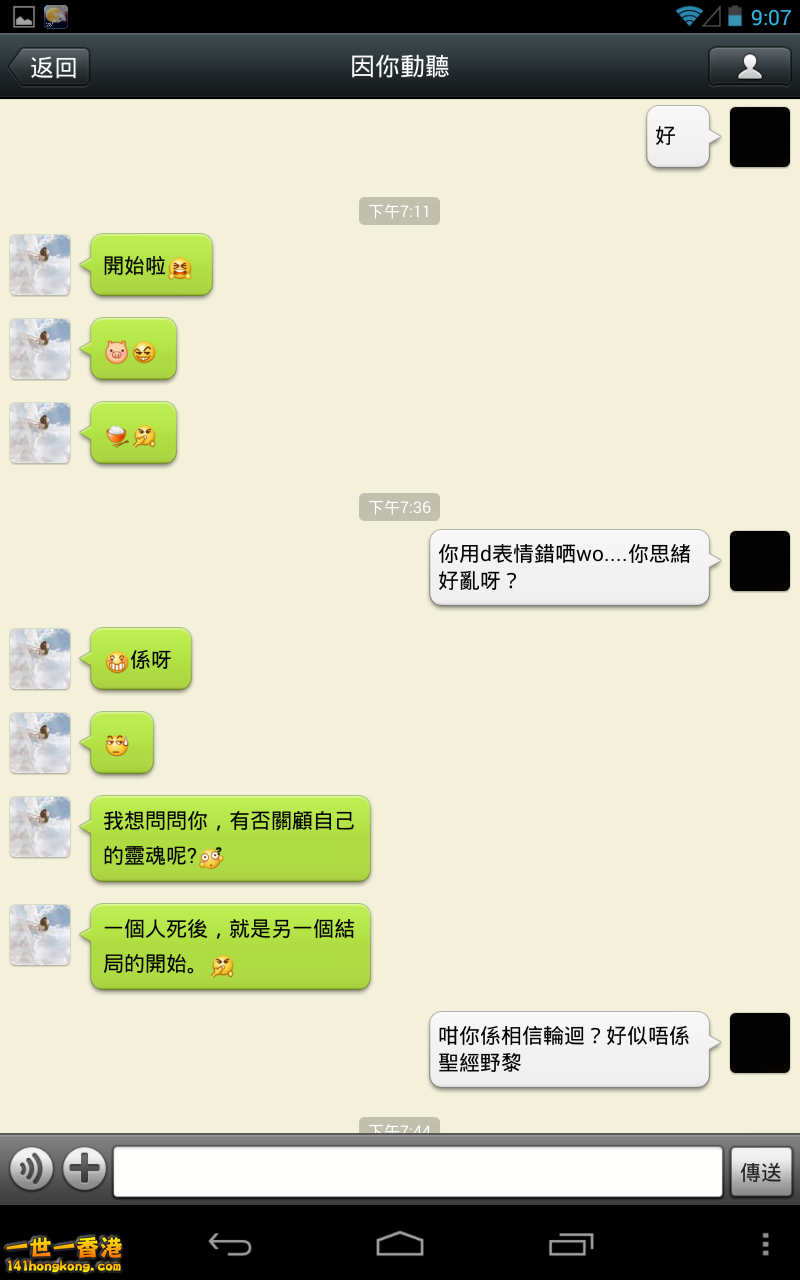The image size is (800, 1280).
Task: Tap the black avatar next to your 好 message
Action: [x=759, y=137]
